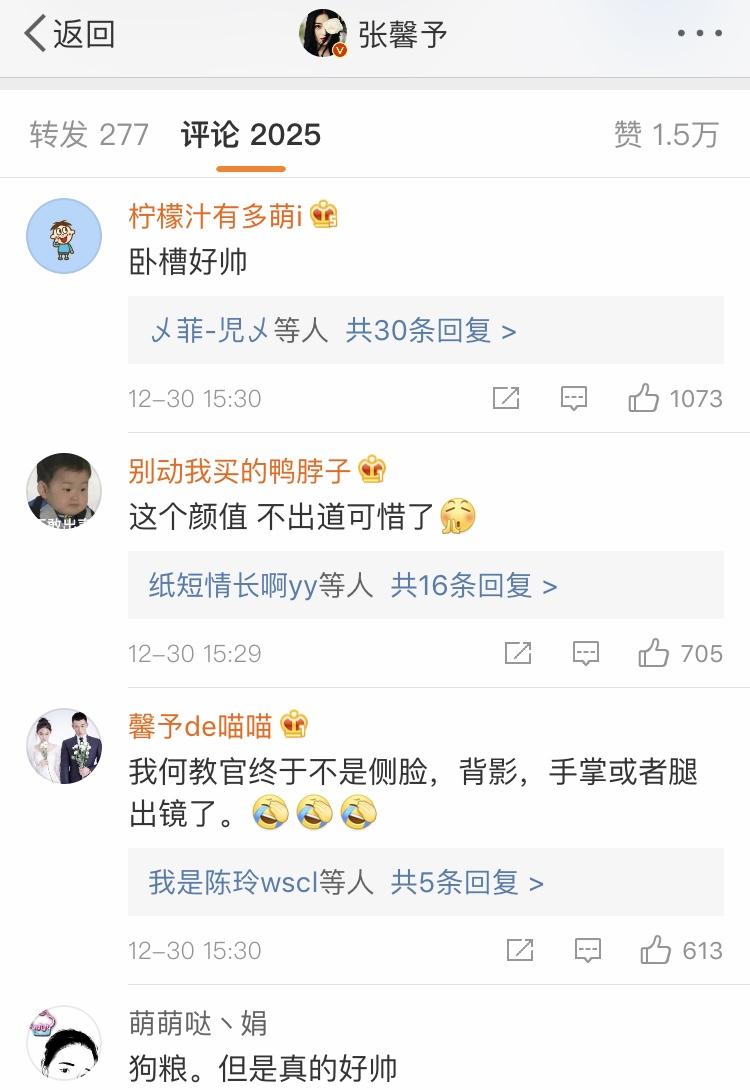Like the comment with 613 likes
Screen dimensions: 750x1090
coord(656,950)
